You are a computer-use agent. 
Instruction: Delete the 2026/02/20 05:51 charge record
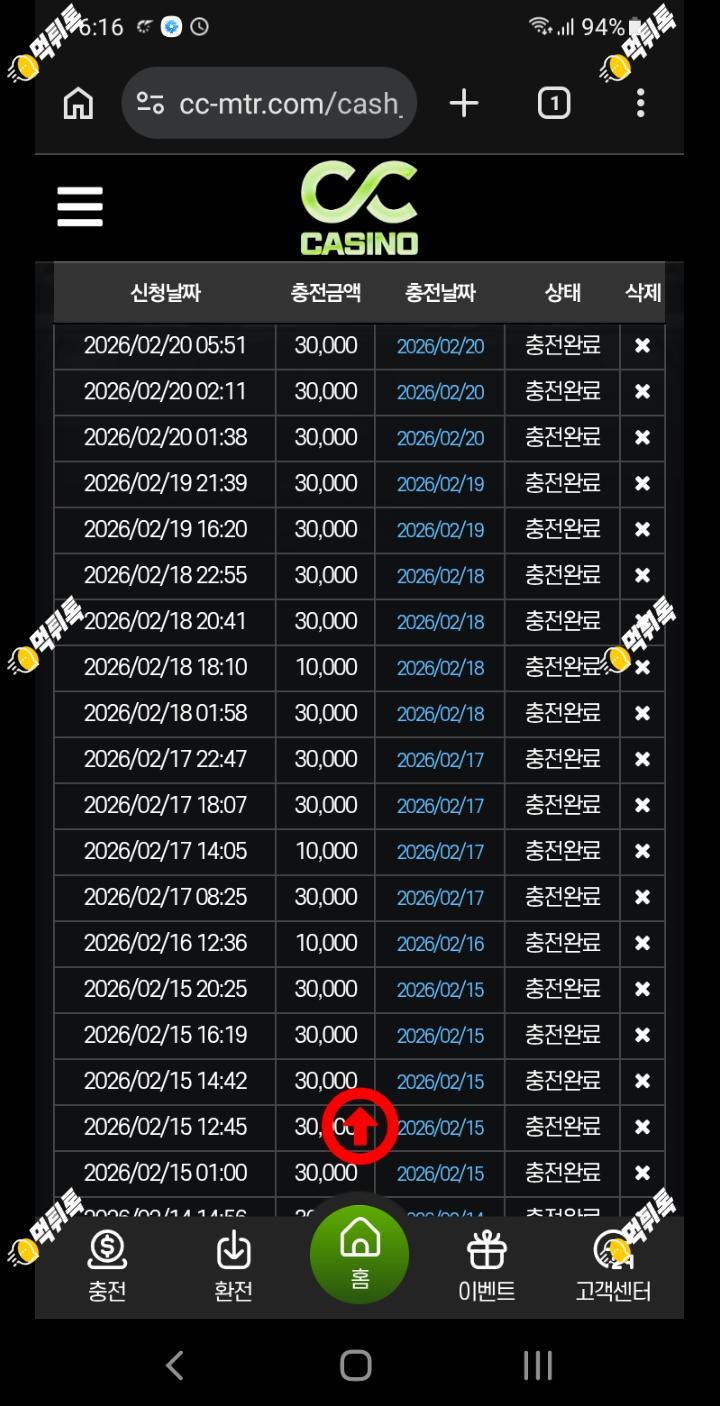coord(642,346)
